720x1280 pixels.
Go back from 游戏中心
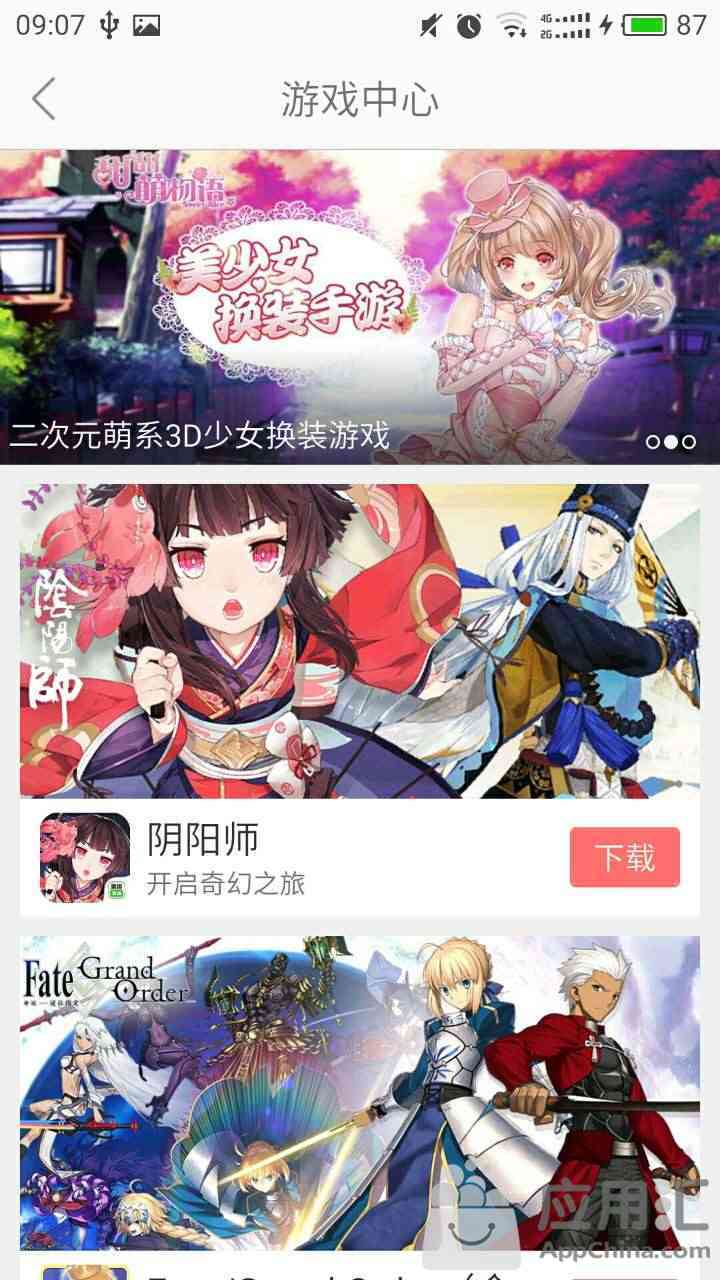point(44,100)
